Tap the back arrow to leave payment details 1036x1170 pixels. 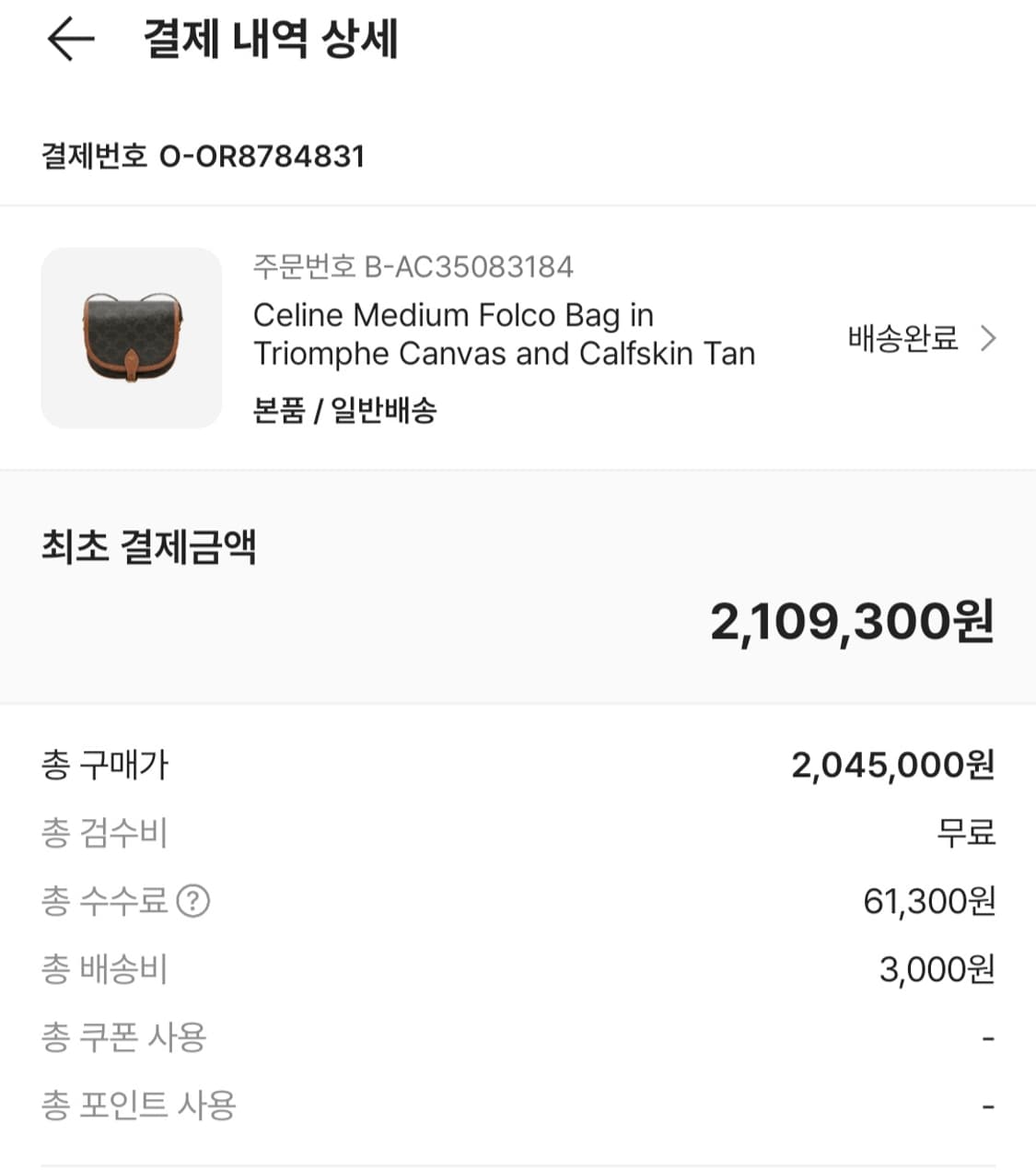point(72,39)
